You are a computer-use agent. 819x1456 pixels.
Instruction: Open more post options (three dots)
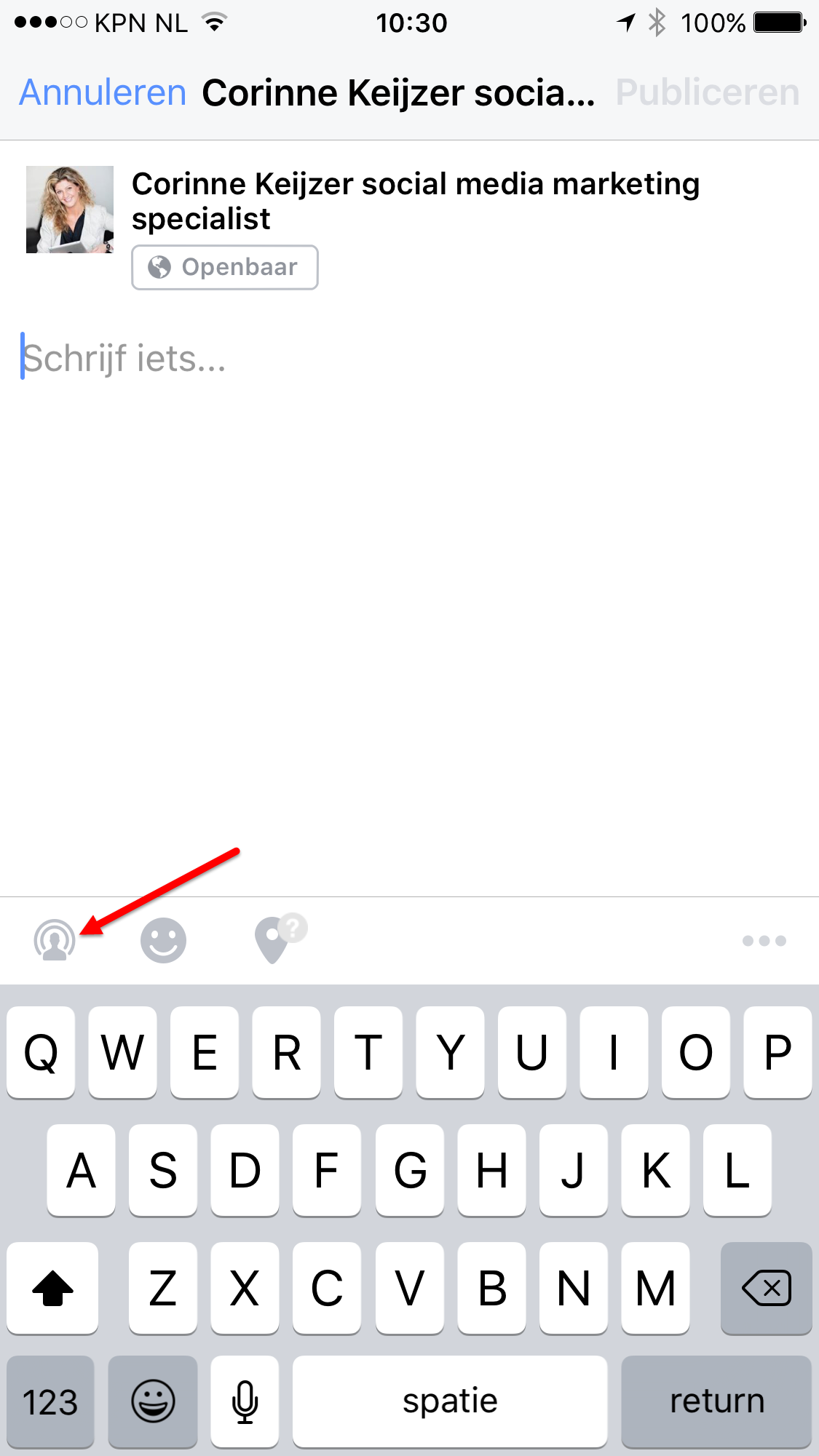point(764,940)
